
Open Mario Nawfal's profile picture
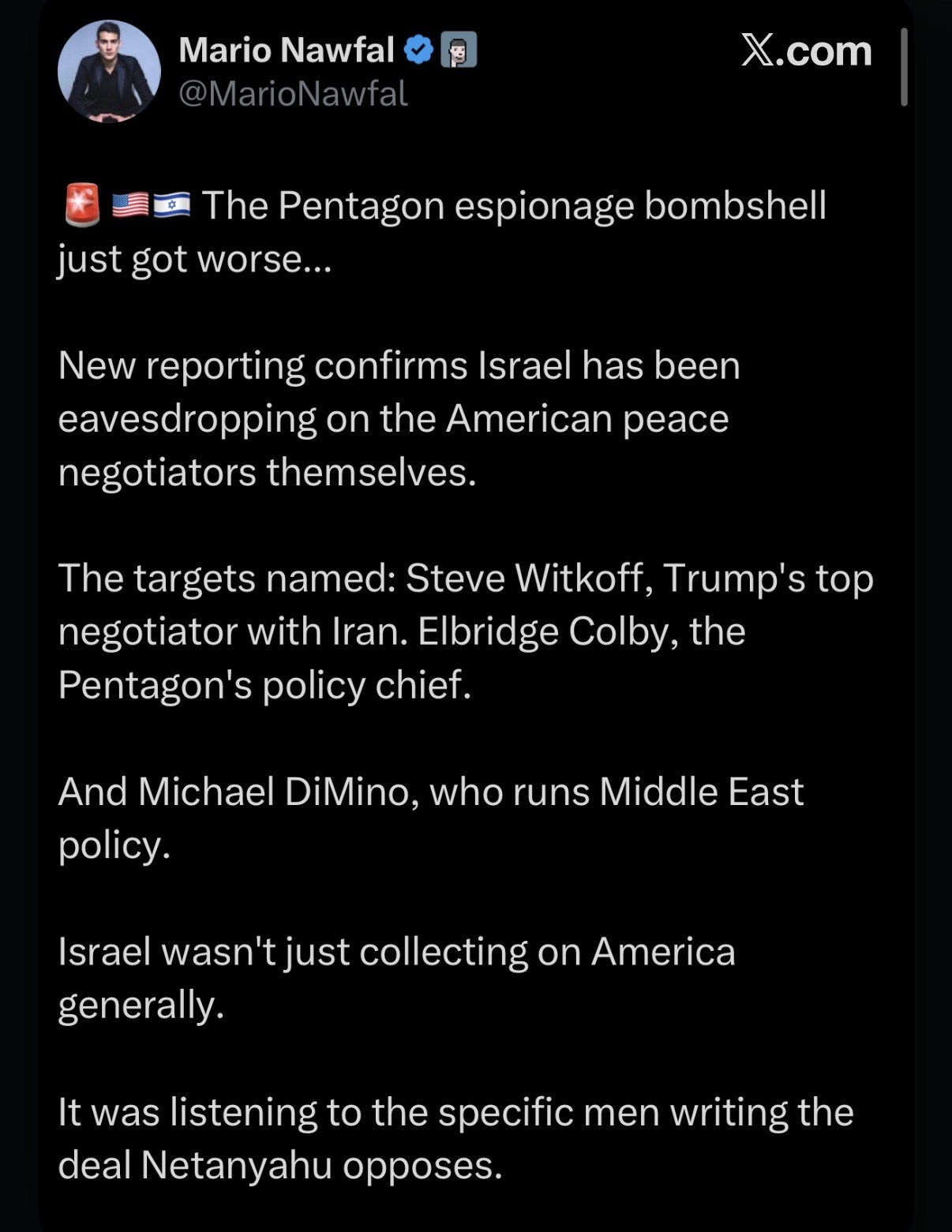pos(109,71)
